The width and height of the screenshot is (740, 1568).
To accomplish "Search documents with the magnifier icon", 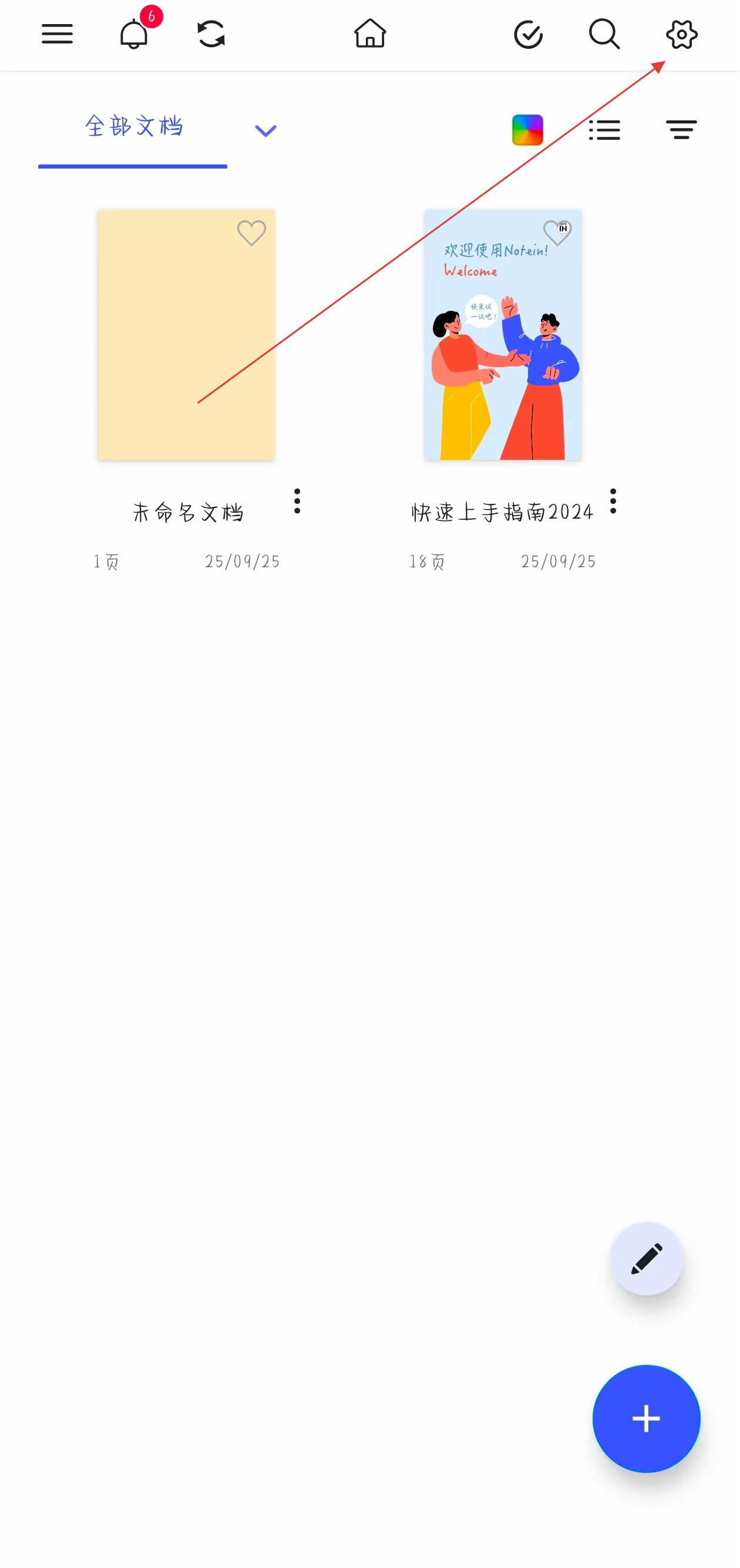I will point(604,34).
